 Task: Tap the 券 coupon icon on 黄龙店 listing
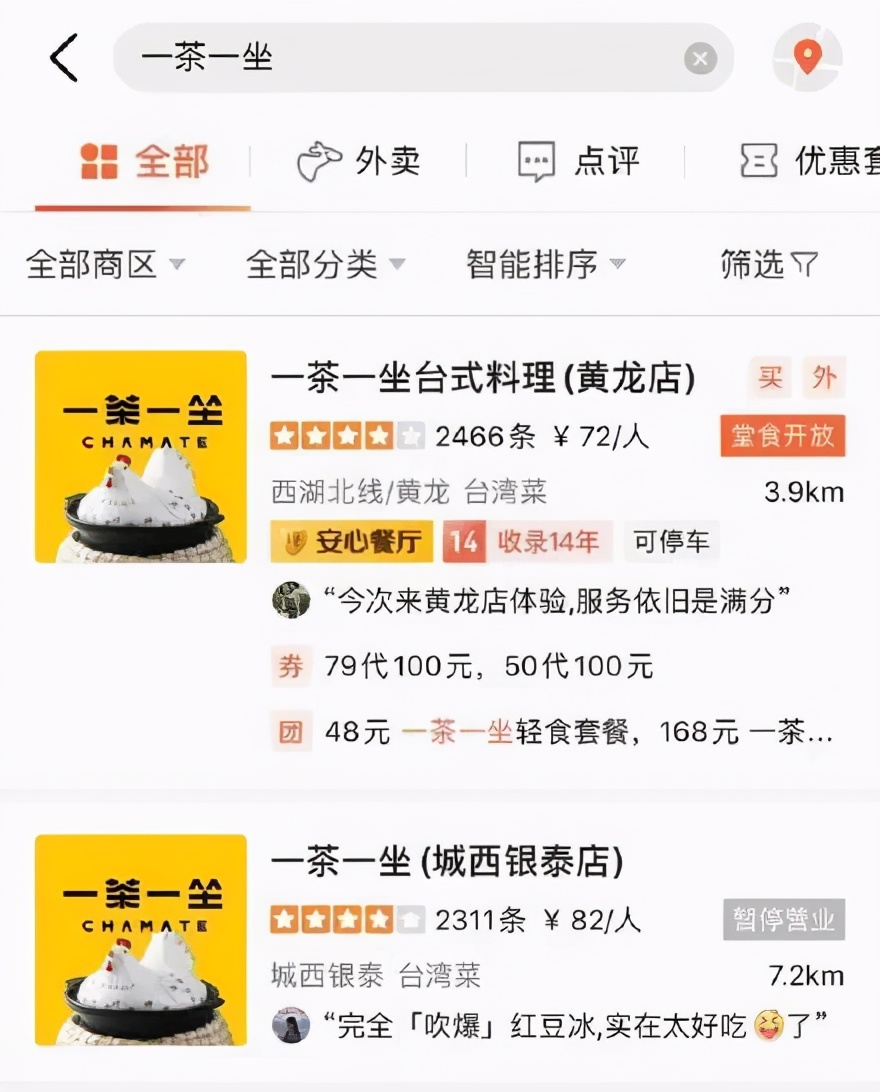tap(291, 665)
